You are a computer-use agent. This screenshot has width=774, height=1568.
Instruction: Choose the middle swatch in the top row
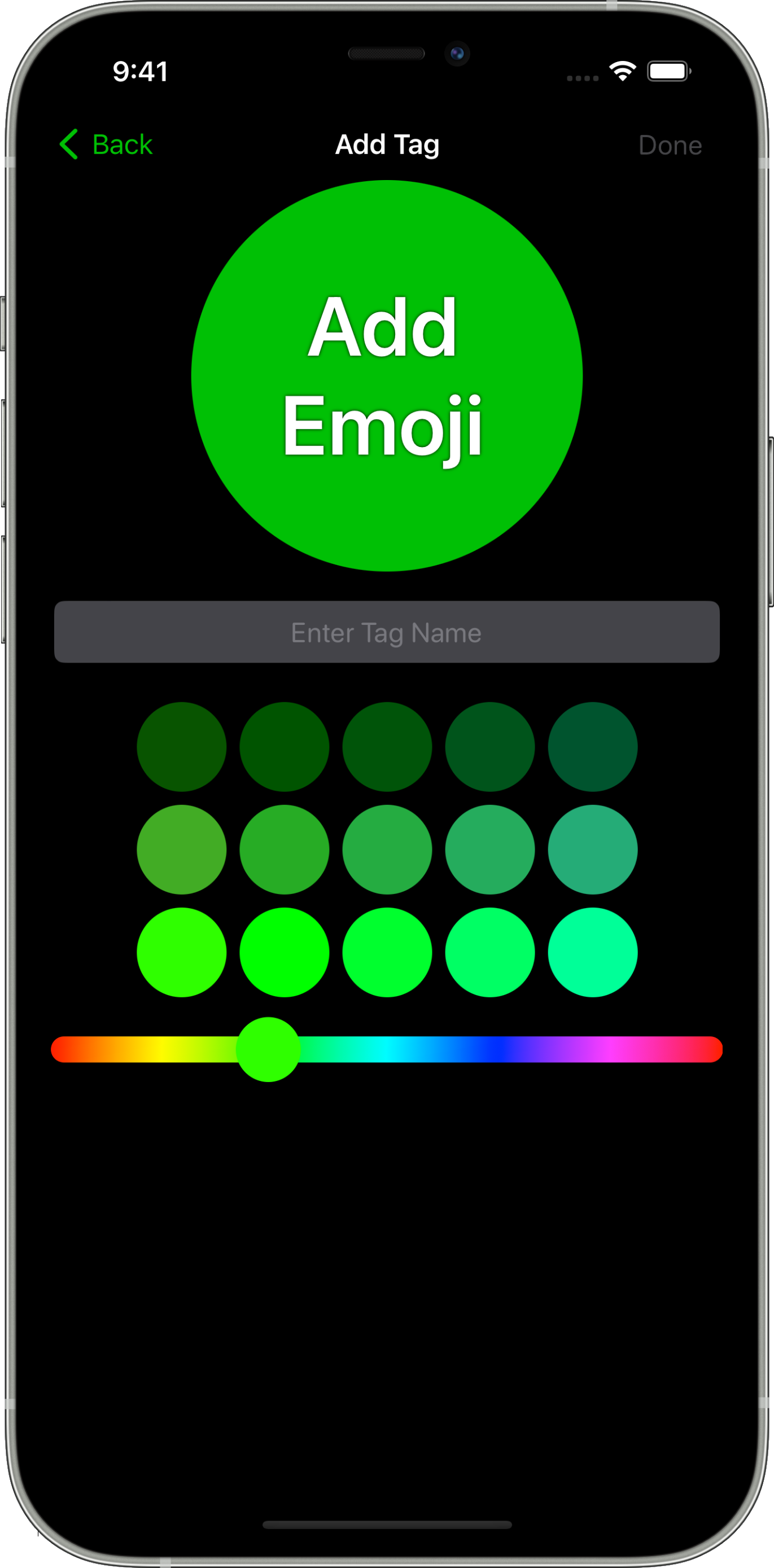[x=387, y=747]
